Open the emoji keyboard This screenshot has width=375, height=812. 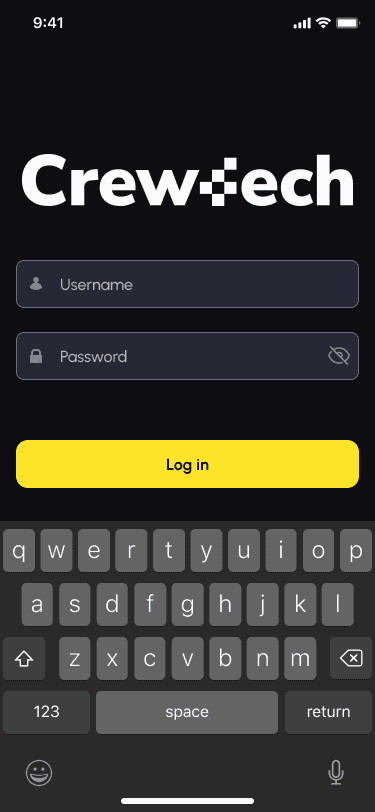pyautogui.click(x=39, y=773)
